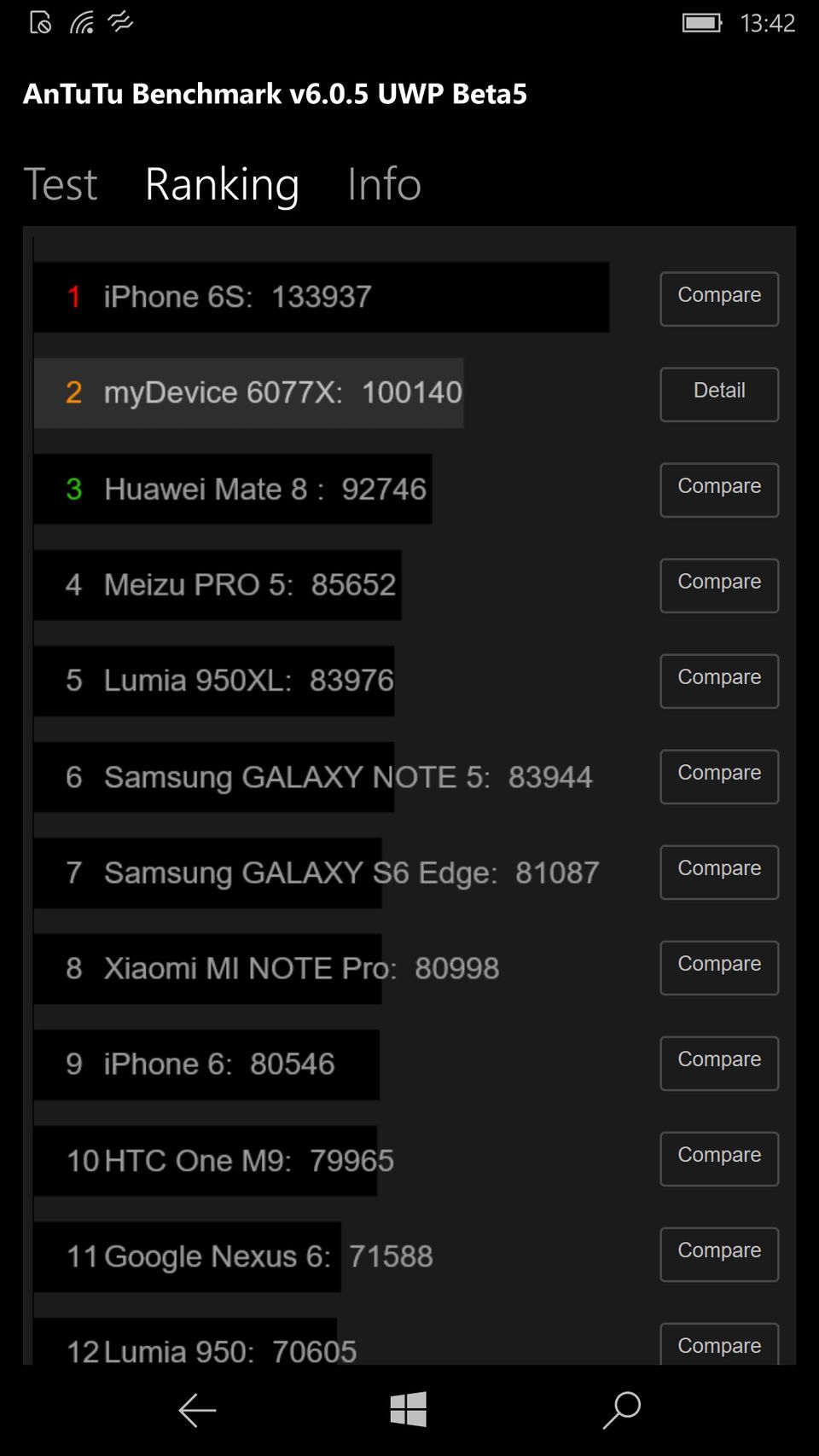Compare with Samsung GALAXY S6 Edge
The height and width of the screenshot is (1456, 819).
[x=718, y=872]
